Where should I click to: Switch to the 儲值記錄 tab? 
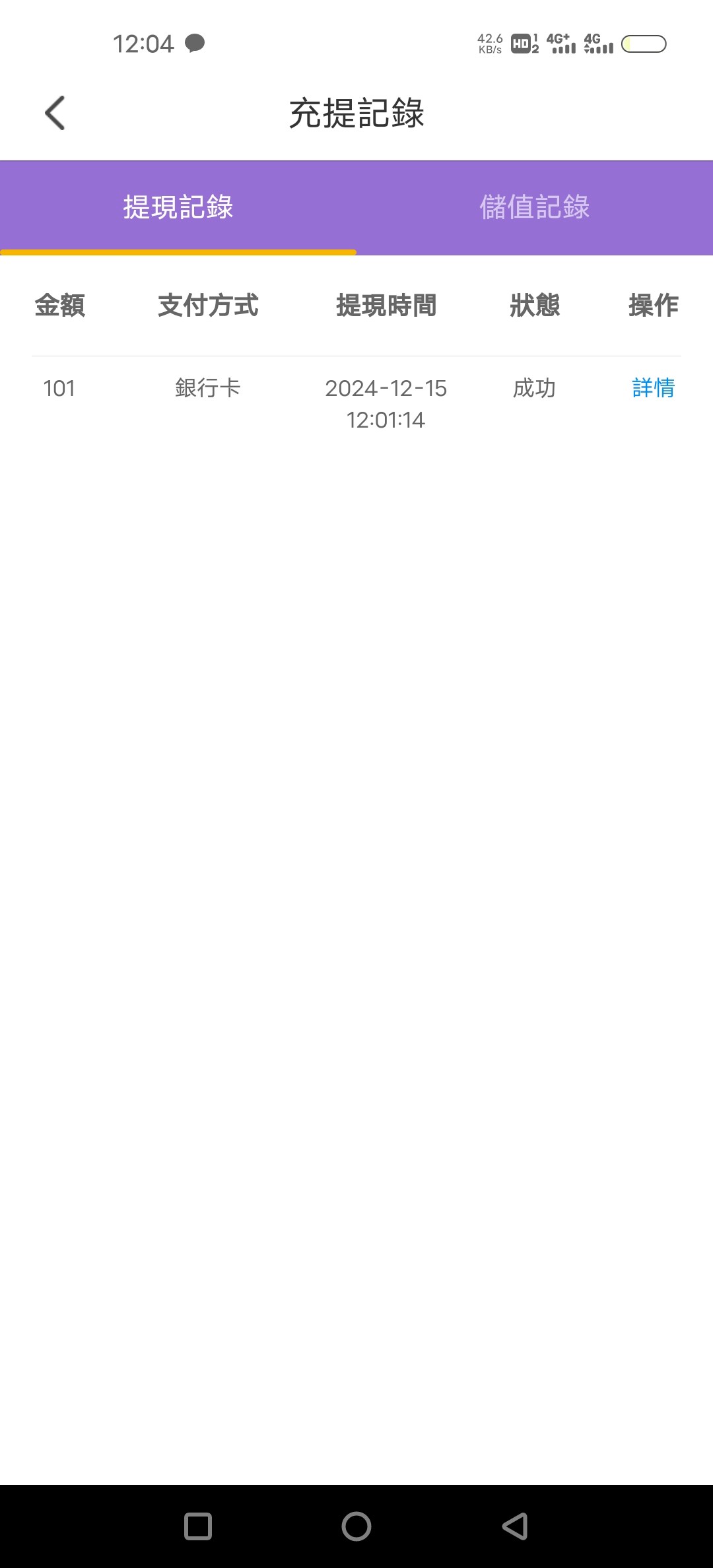coord(534,207)
